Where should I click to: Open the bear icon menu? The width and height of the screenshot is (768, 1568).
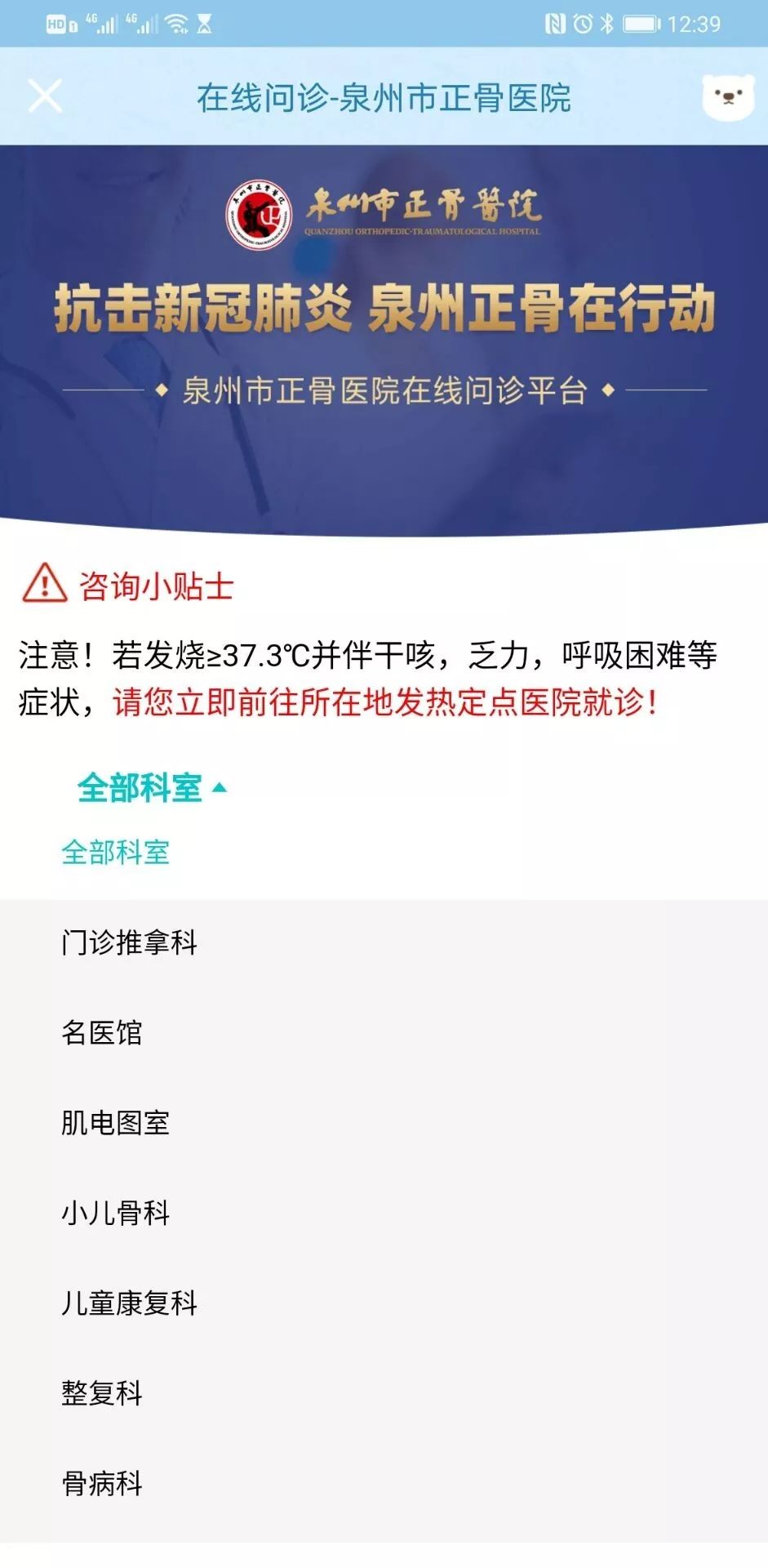[727, 97]
